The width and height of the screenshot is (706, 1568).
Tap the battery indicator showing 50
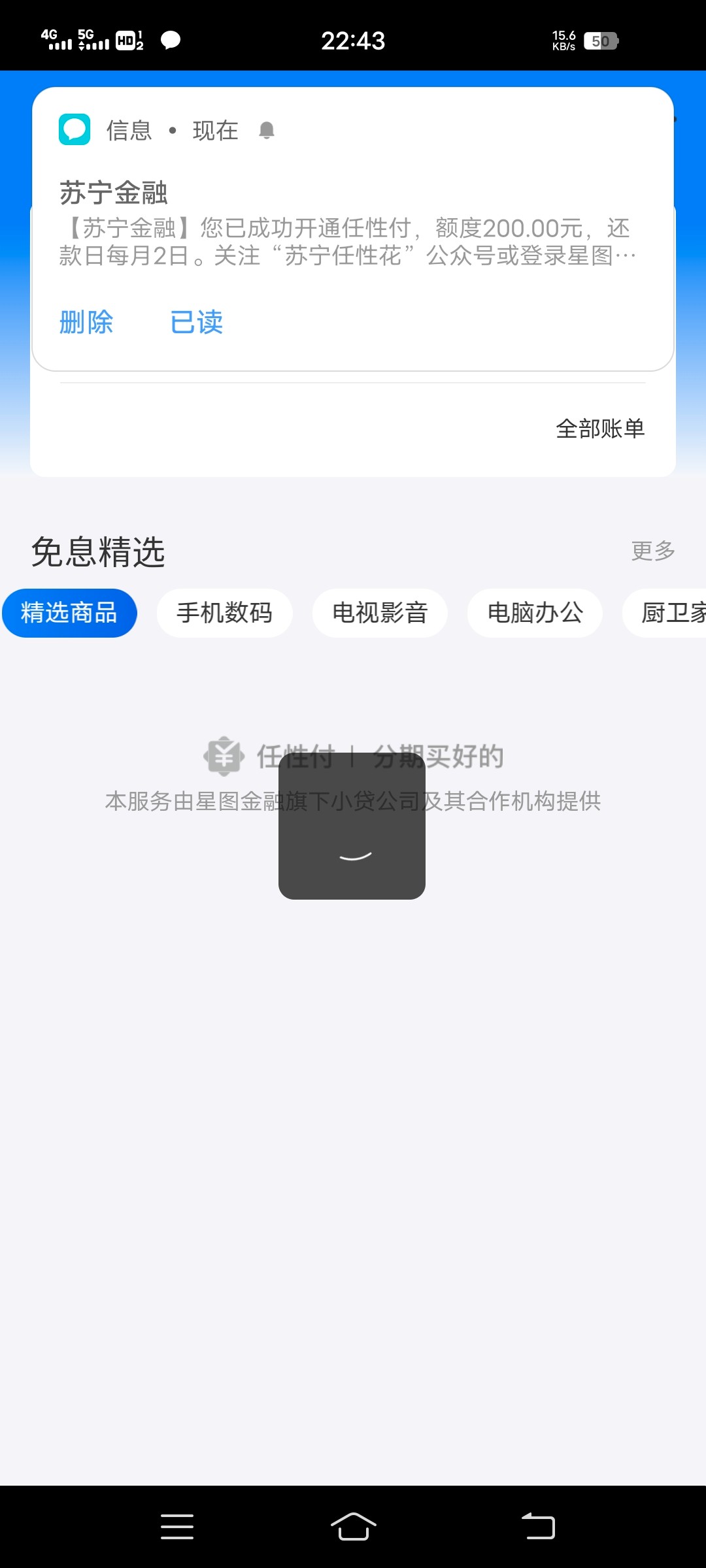pos(601,41)
